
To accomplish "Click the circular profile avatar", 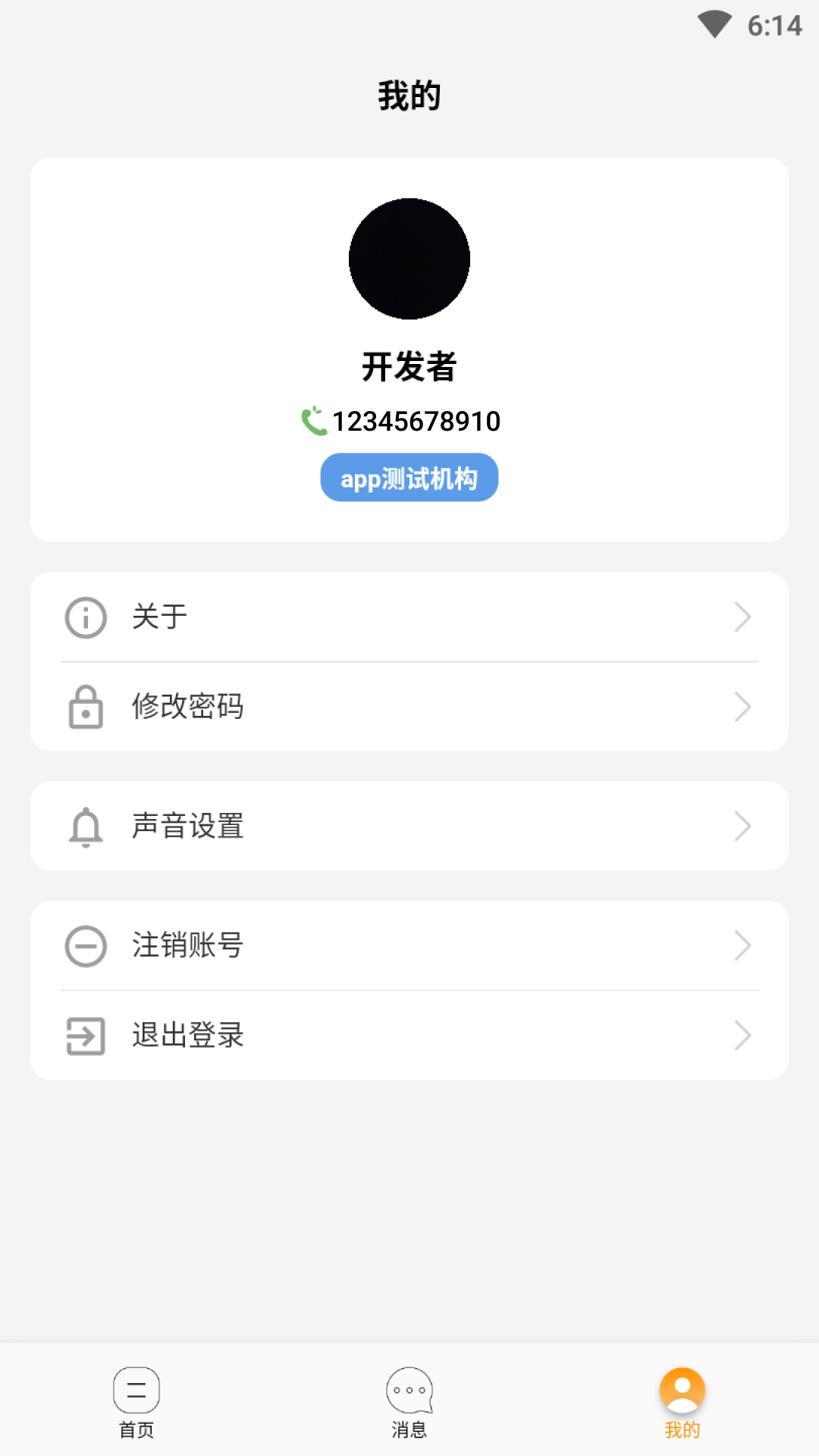I will pos(409,259).
